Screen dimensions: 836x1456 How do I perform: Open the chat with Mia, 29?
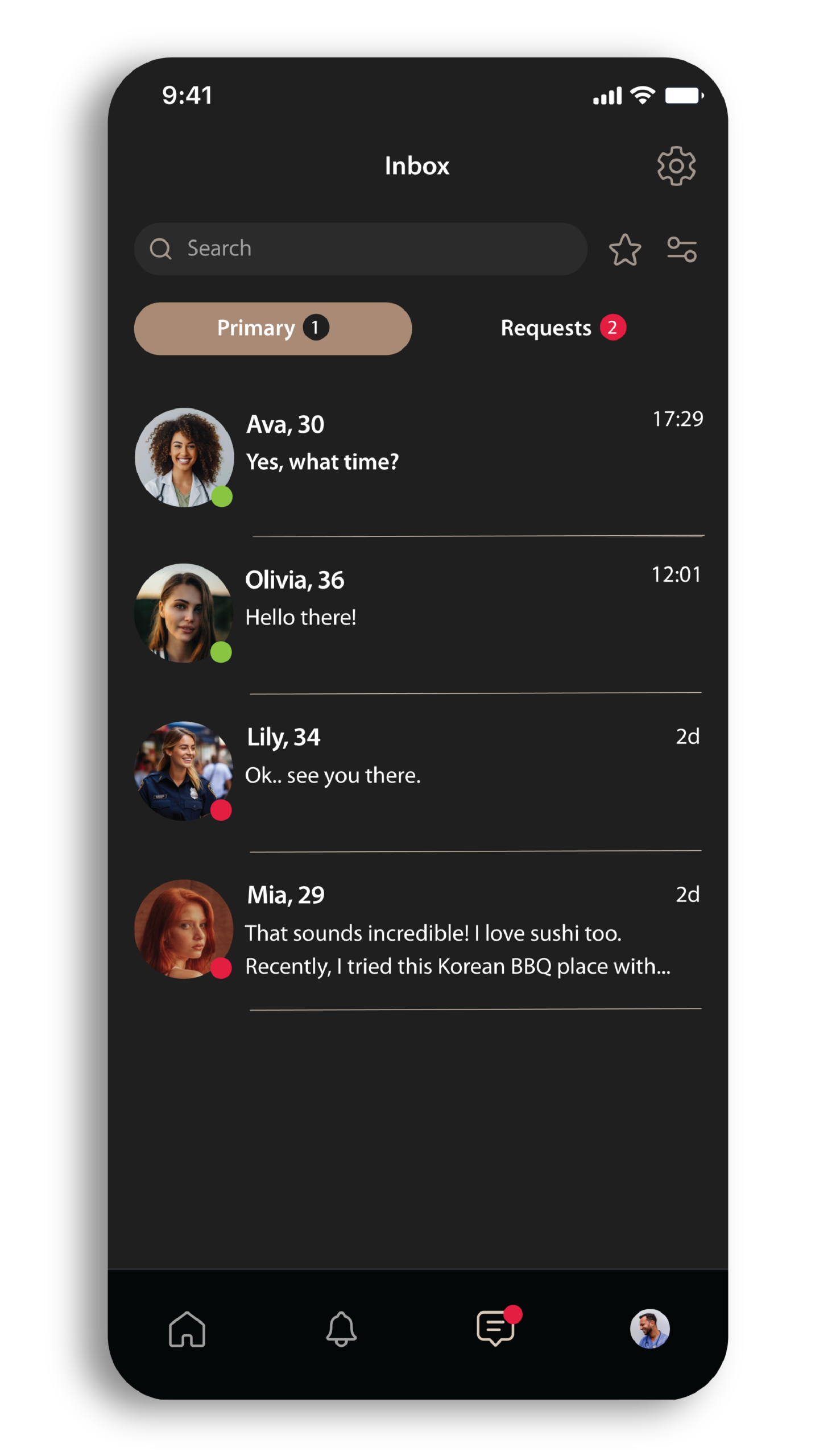(418, 929)
